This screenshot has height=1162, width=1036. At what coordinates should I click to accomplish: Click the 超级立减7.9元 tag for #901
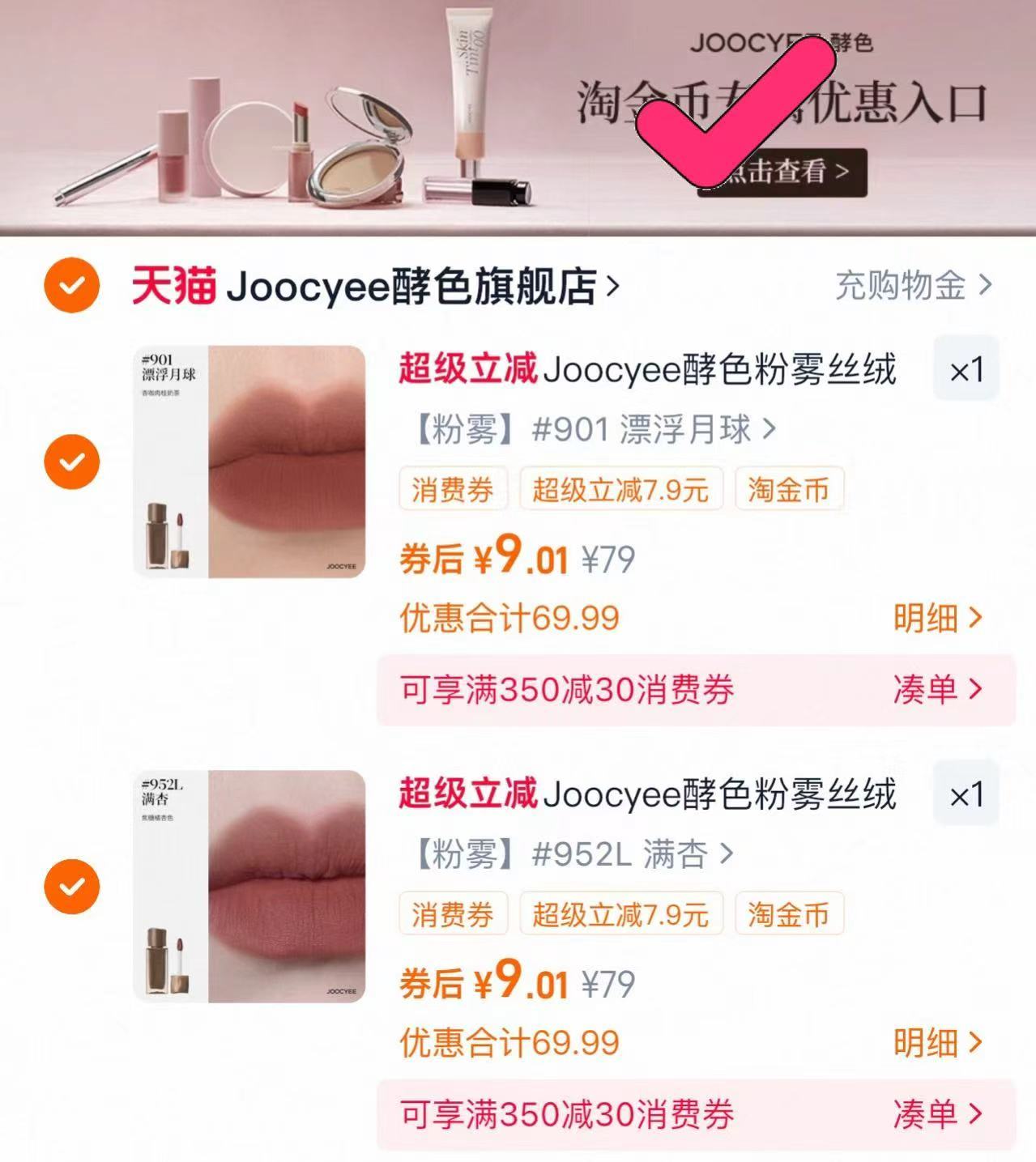pyautogui.click(x=620, y=488)
